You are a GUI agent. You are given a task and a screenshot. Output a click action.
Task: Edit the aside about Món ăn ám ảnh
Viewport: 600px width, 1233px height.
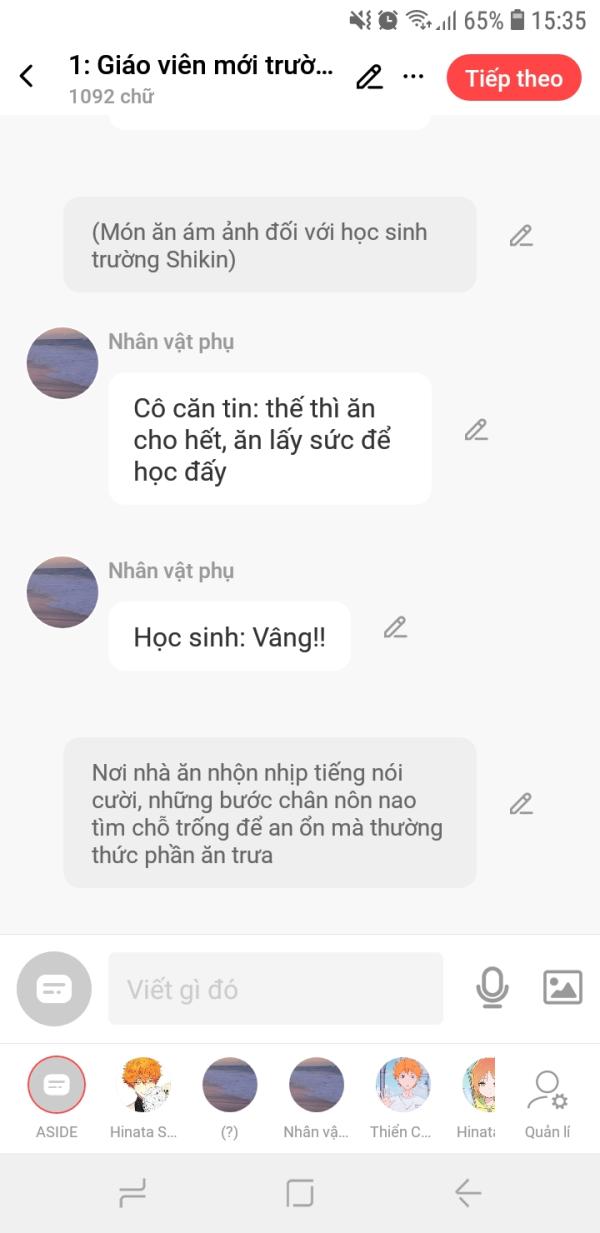pos(521,236)
